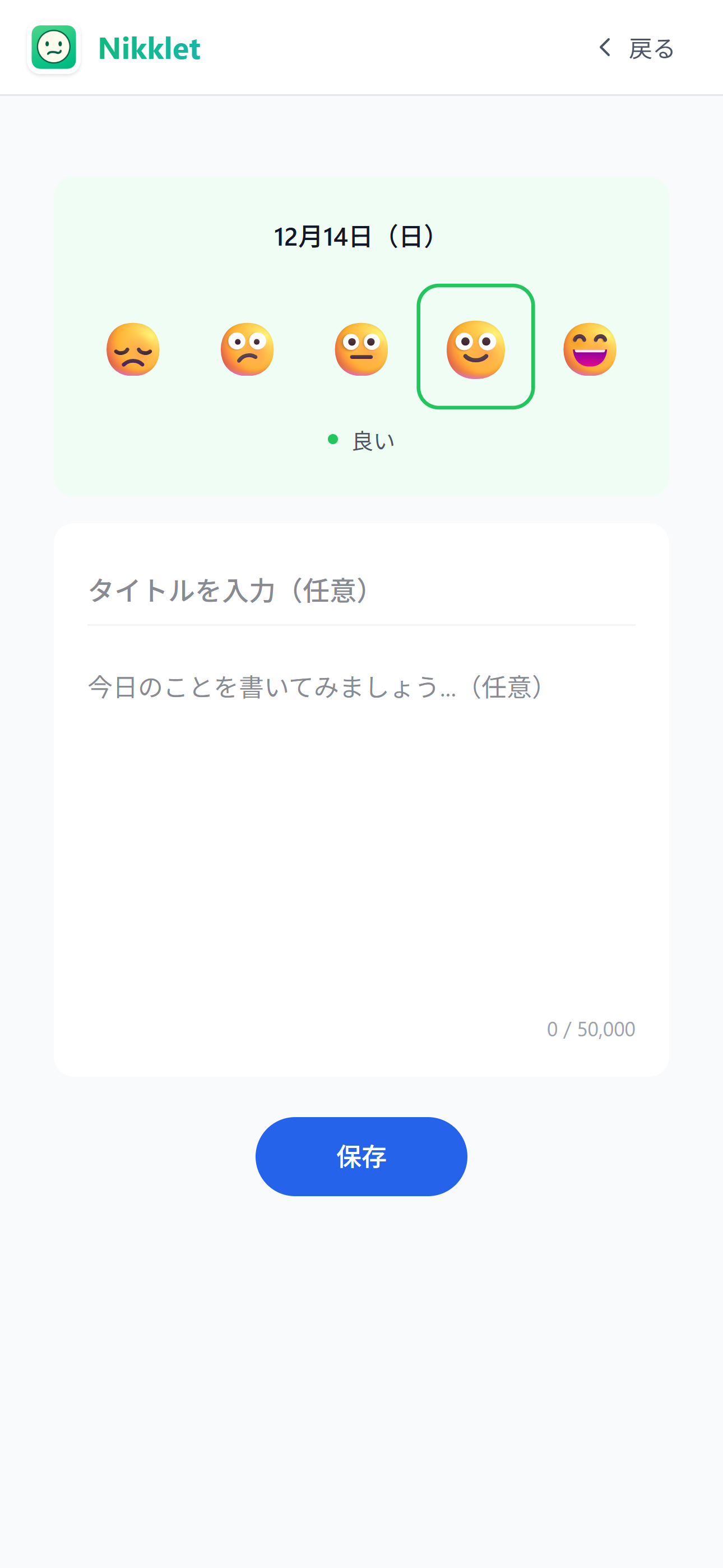Click the Nikklet app logo icon
Screen dimensions: 723x1568
click(54, 48)
